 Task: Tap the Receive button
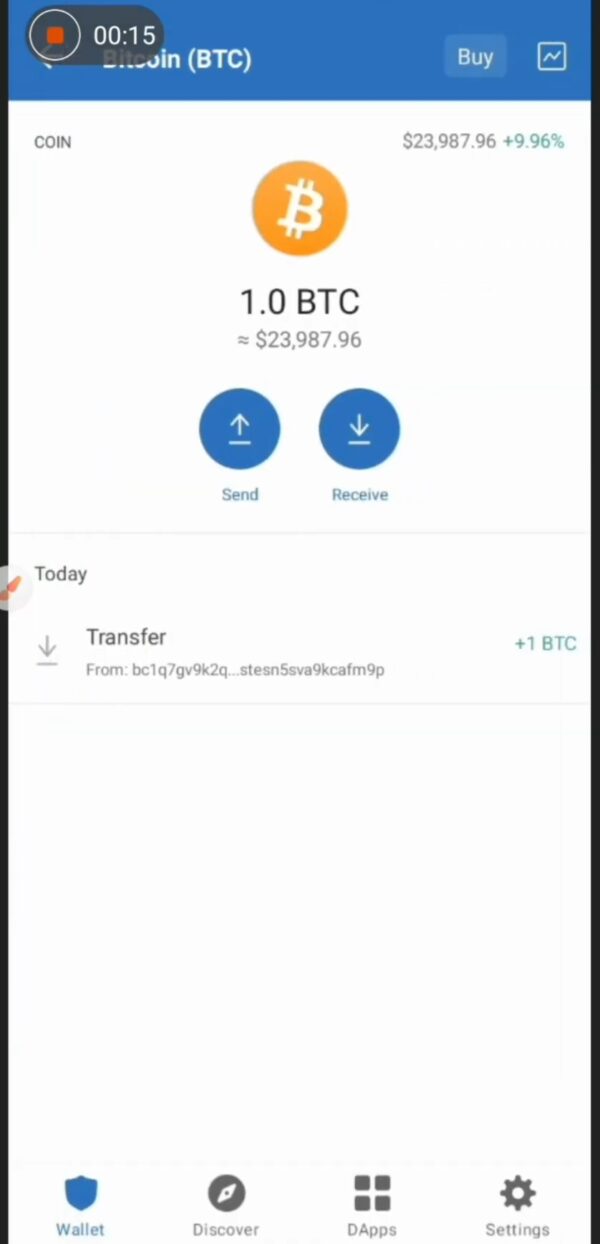[359, 430]
